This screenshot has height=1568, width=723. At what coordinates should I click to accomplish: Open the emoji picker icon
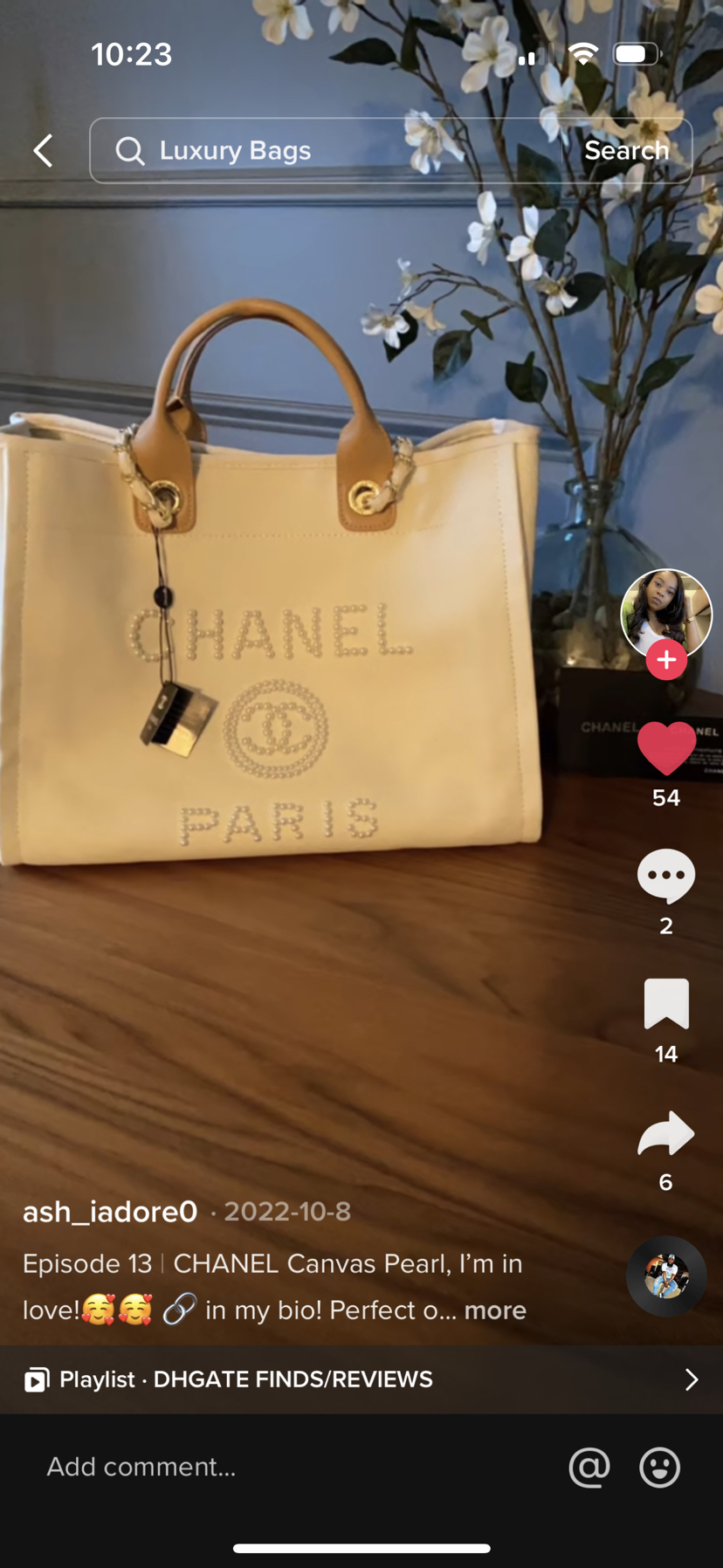[659, 1467]
